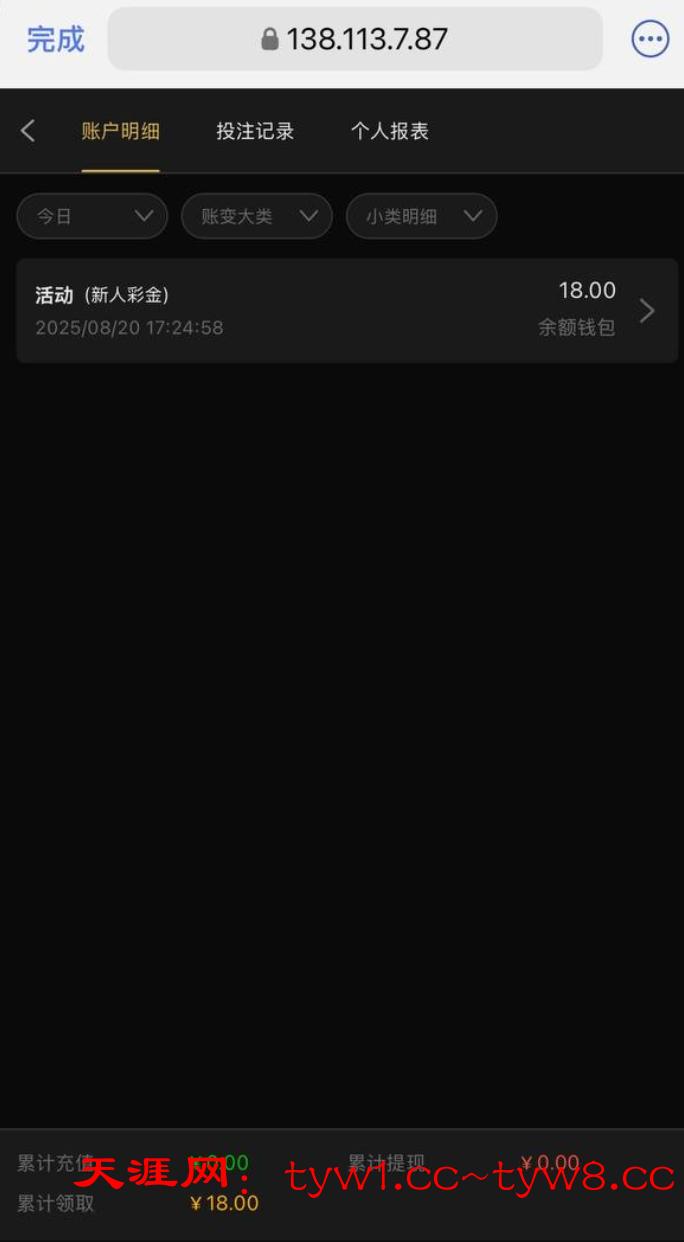
Task: Open the 活动 (新人彩金) 18.00 record
Action: click(346, 310)
